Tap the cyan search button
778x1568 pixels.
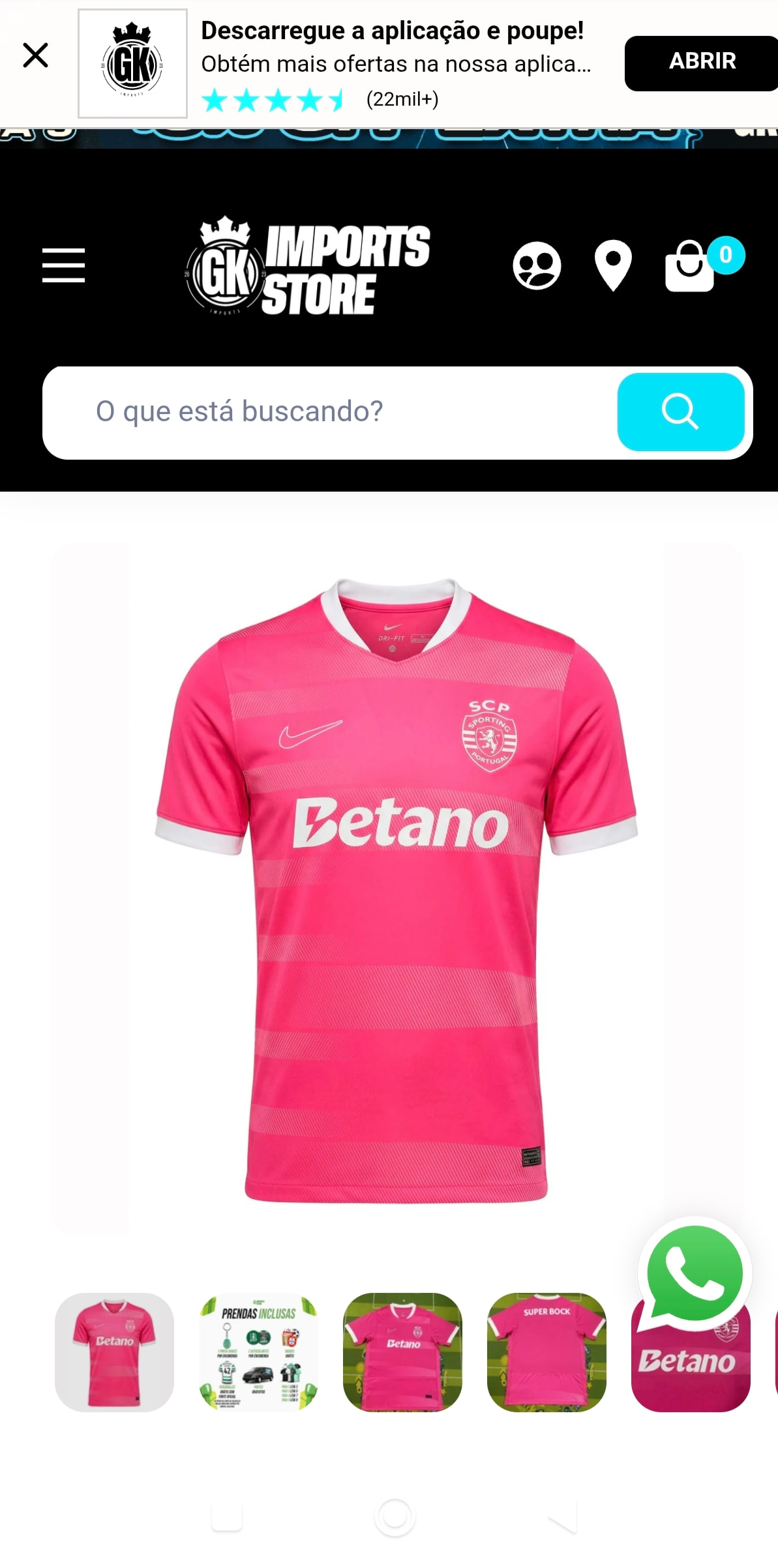680,412
